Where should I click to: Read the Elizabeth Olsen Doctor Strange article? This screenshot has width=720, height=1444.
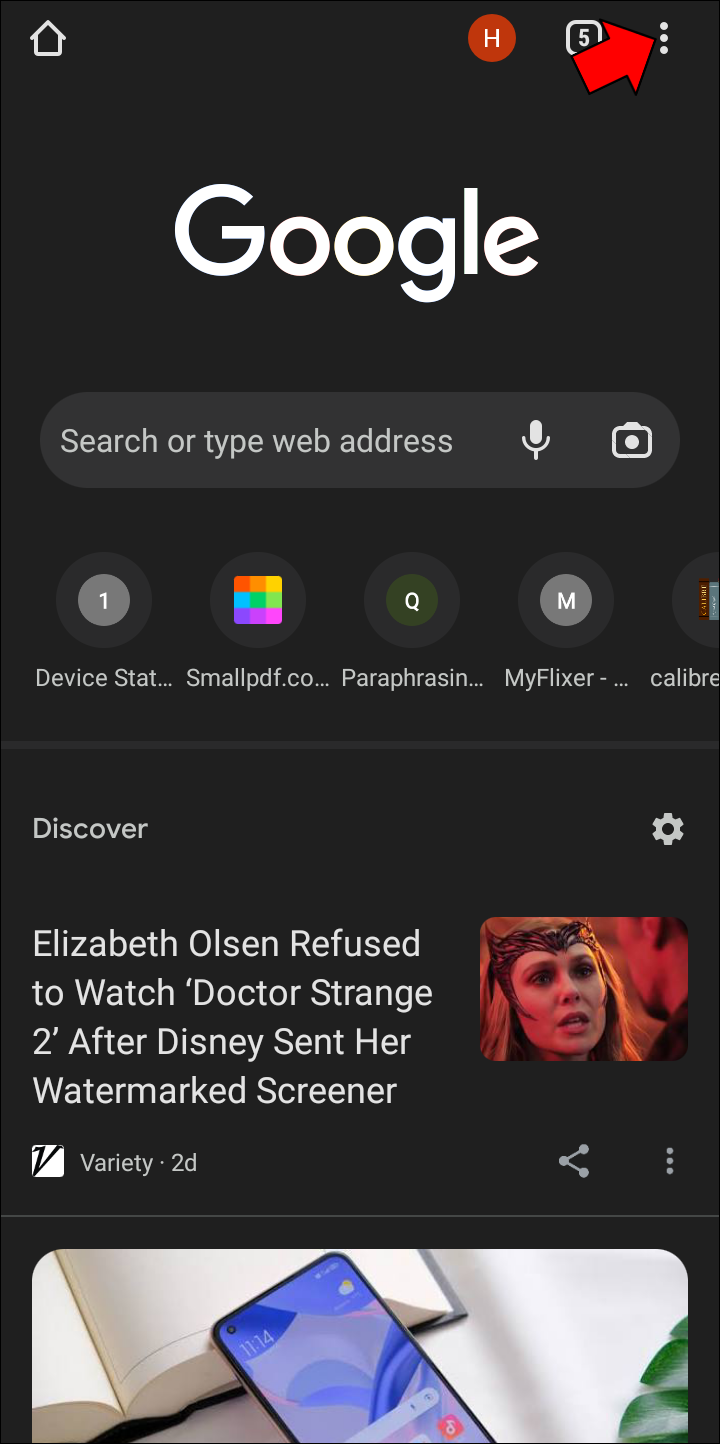[233, 1016]
